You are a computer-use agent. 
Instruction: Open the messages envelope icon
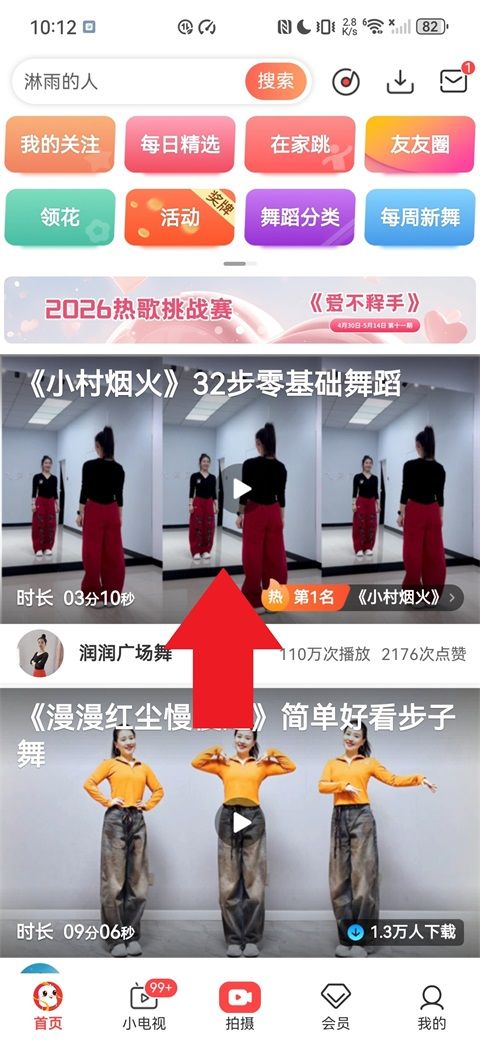click(454, 80)
